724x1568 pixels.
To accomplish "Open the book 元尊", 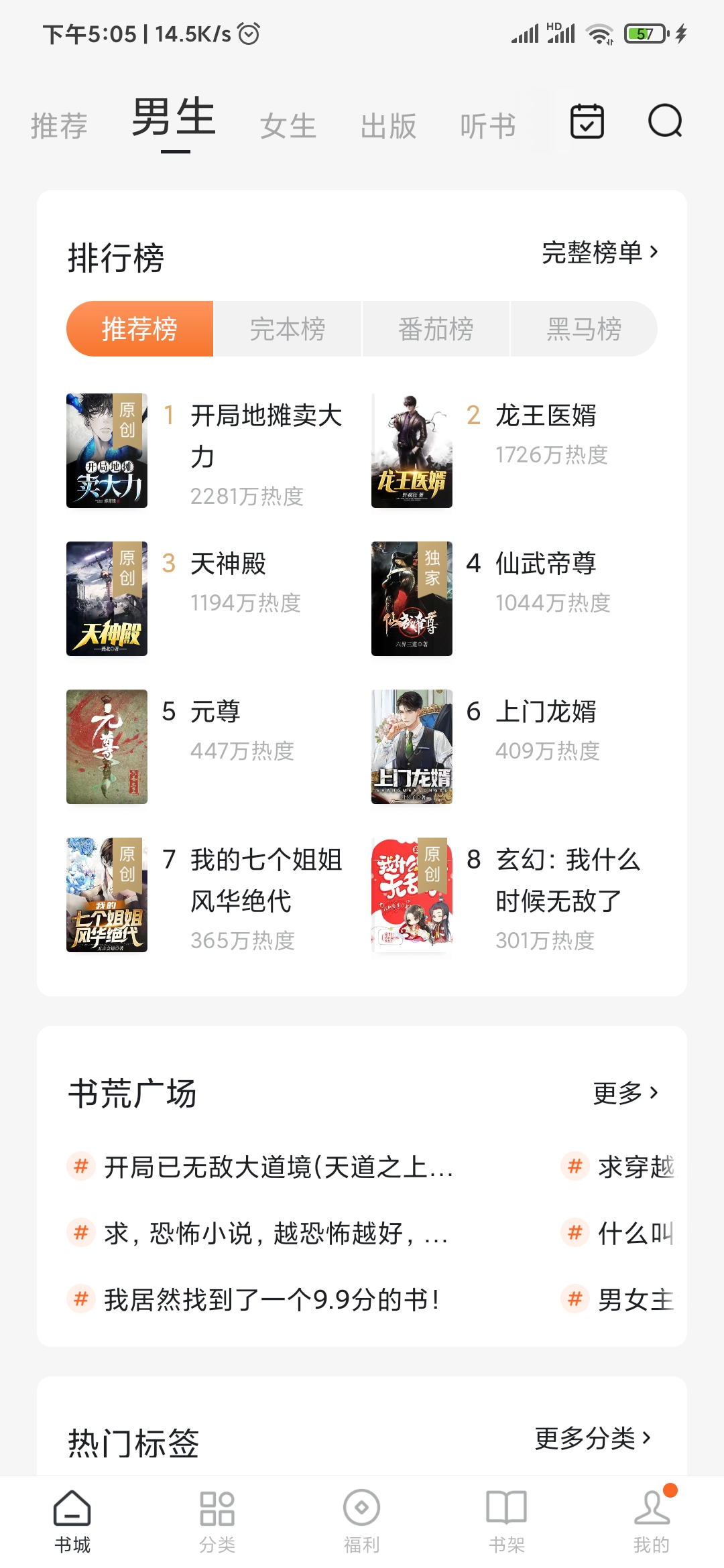I will point(215,712).
